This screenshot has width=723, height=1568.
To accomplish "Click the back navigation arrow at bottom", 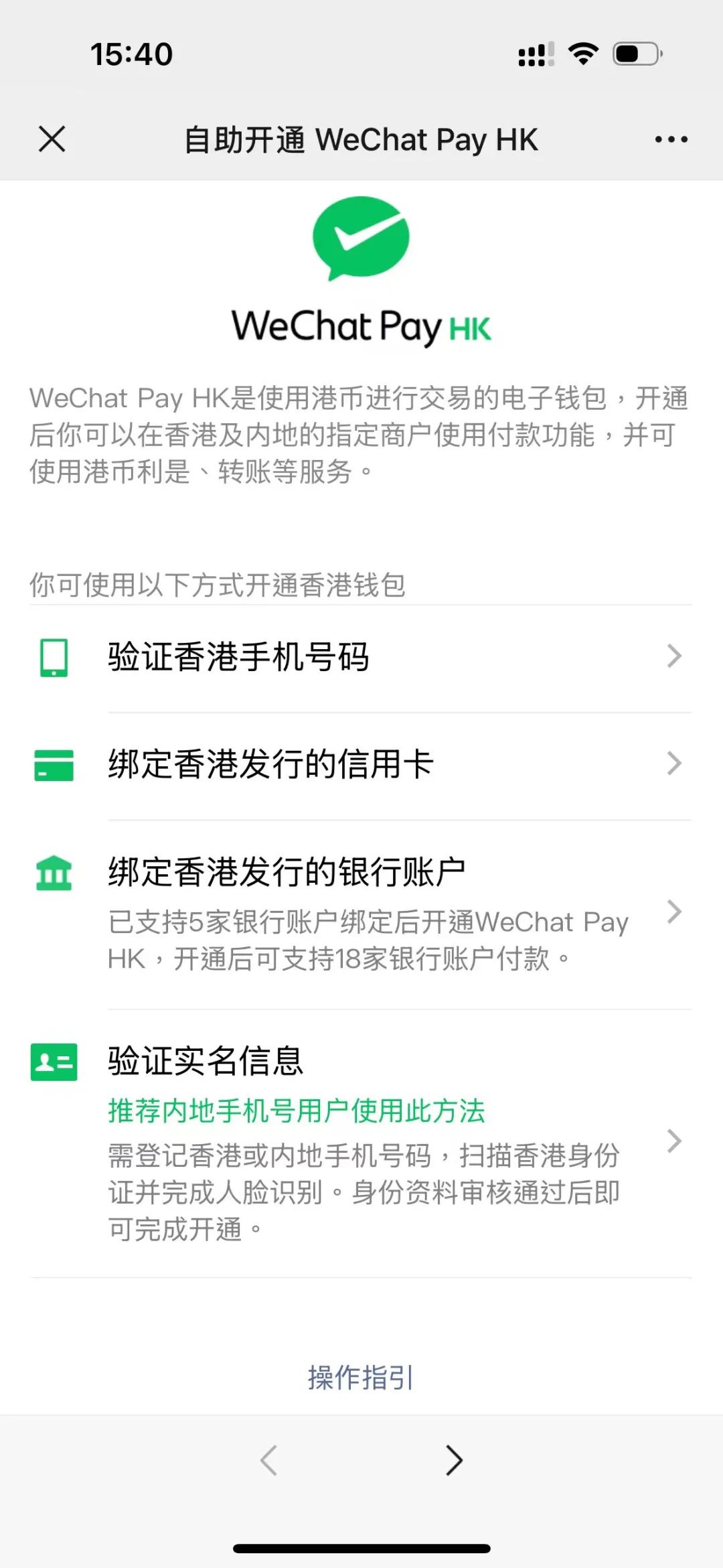I will click(269, 1460).
